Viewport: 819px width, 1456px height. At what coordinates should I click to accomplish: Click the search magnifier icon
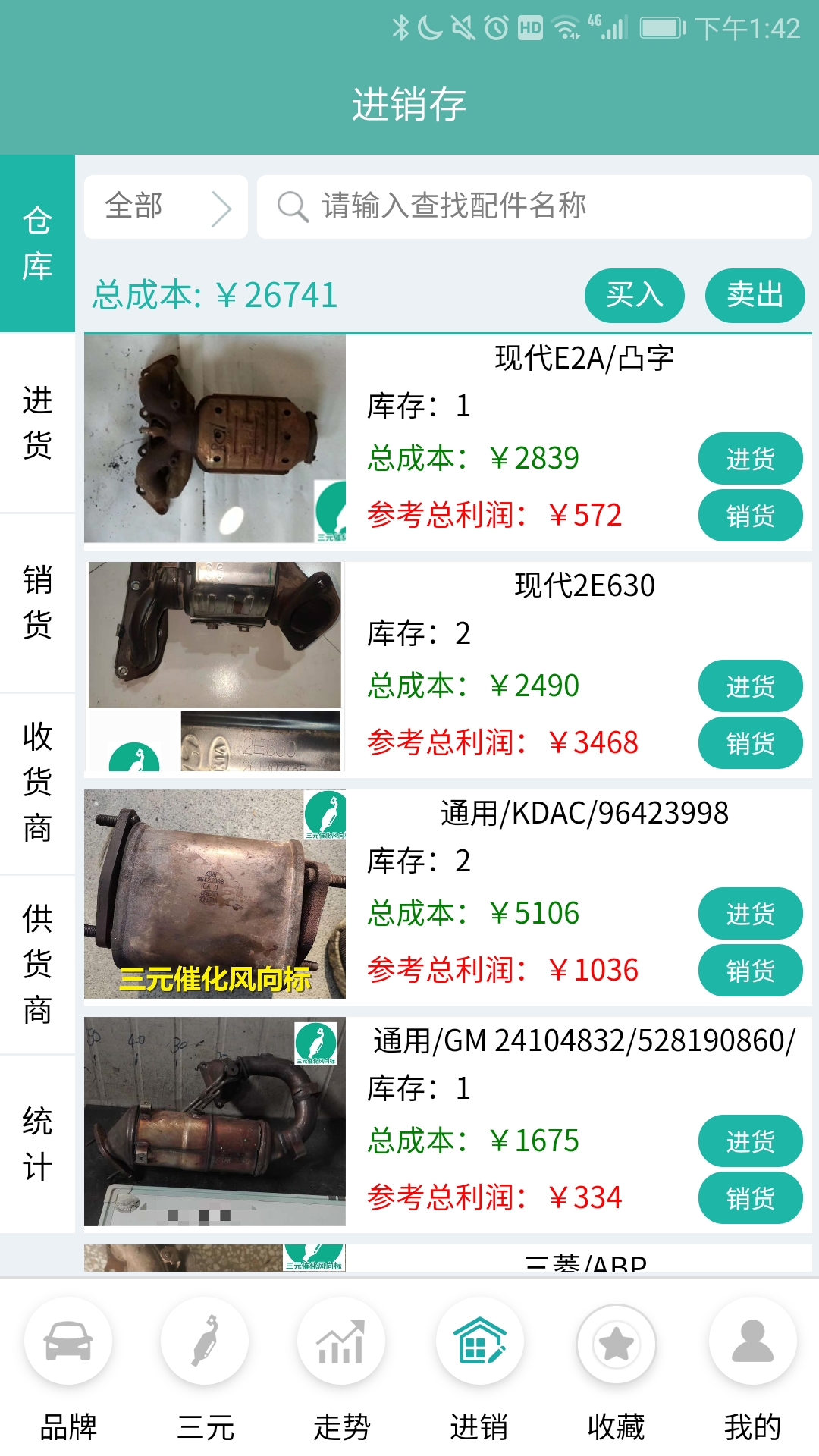pos(292,206)
